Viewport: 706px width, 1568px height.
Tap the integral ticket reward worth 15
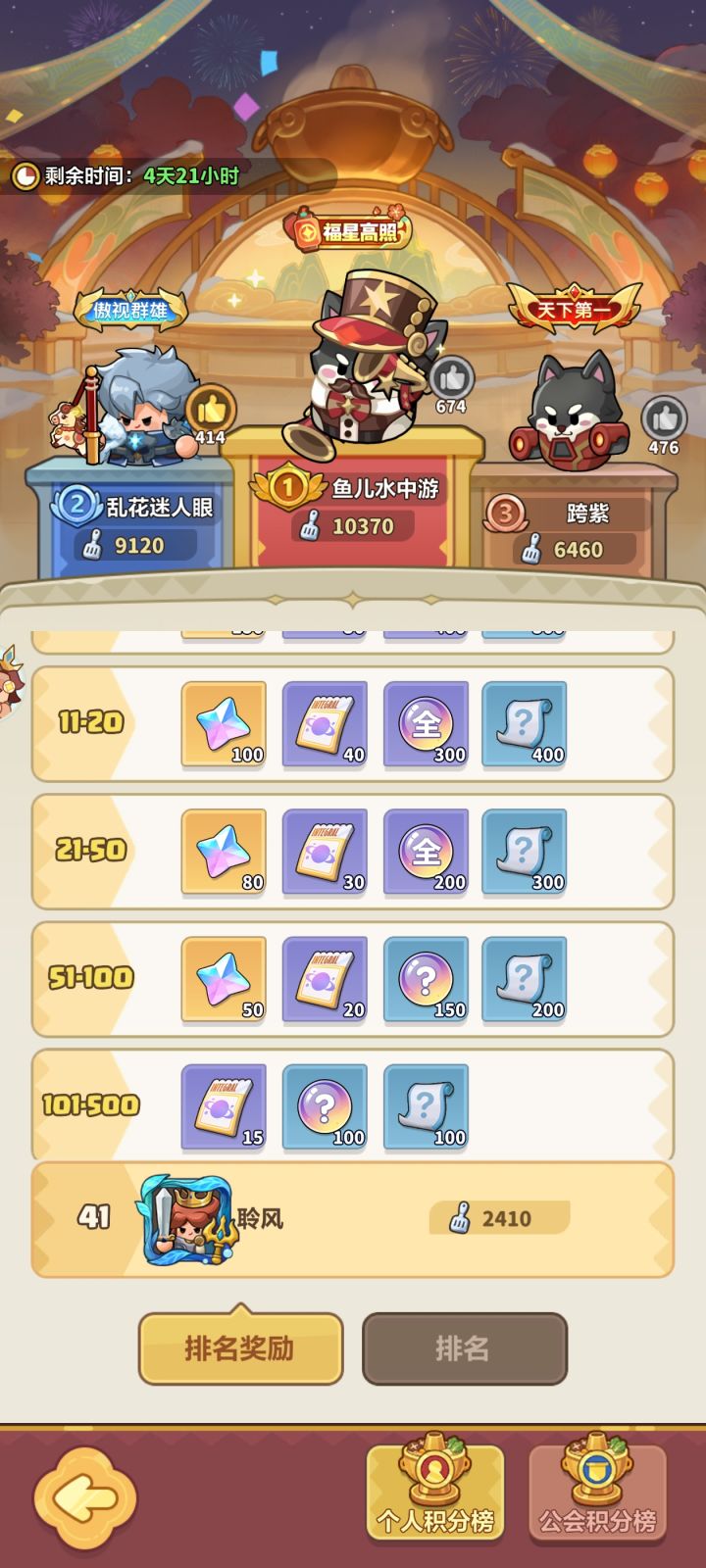pyautogui.click(x=222, y=1107)
